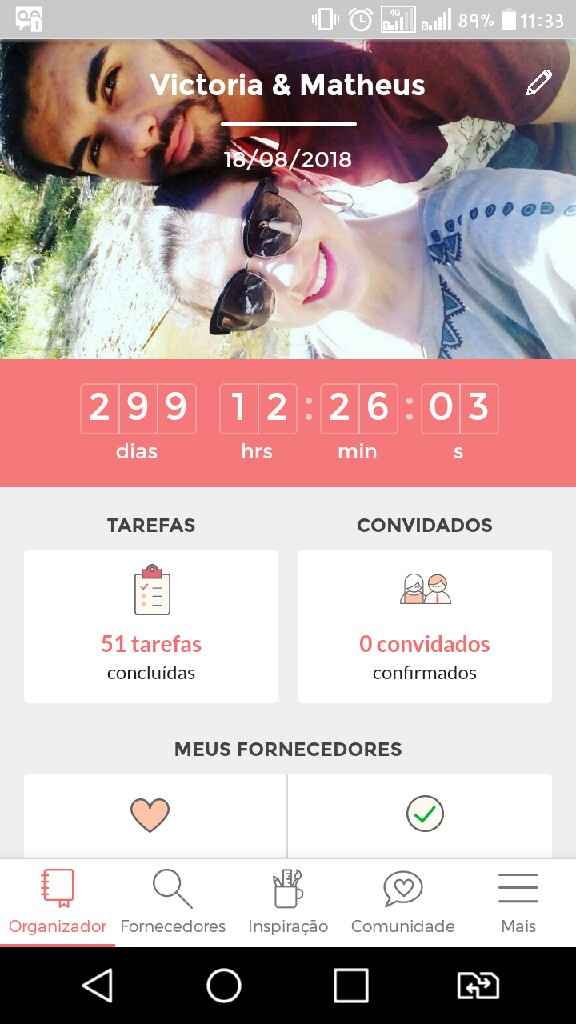Select the Organizador tab

[x=57, y=902]
